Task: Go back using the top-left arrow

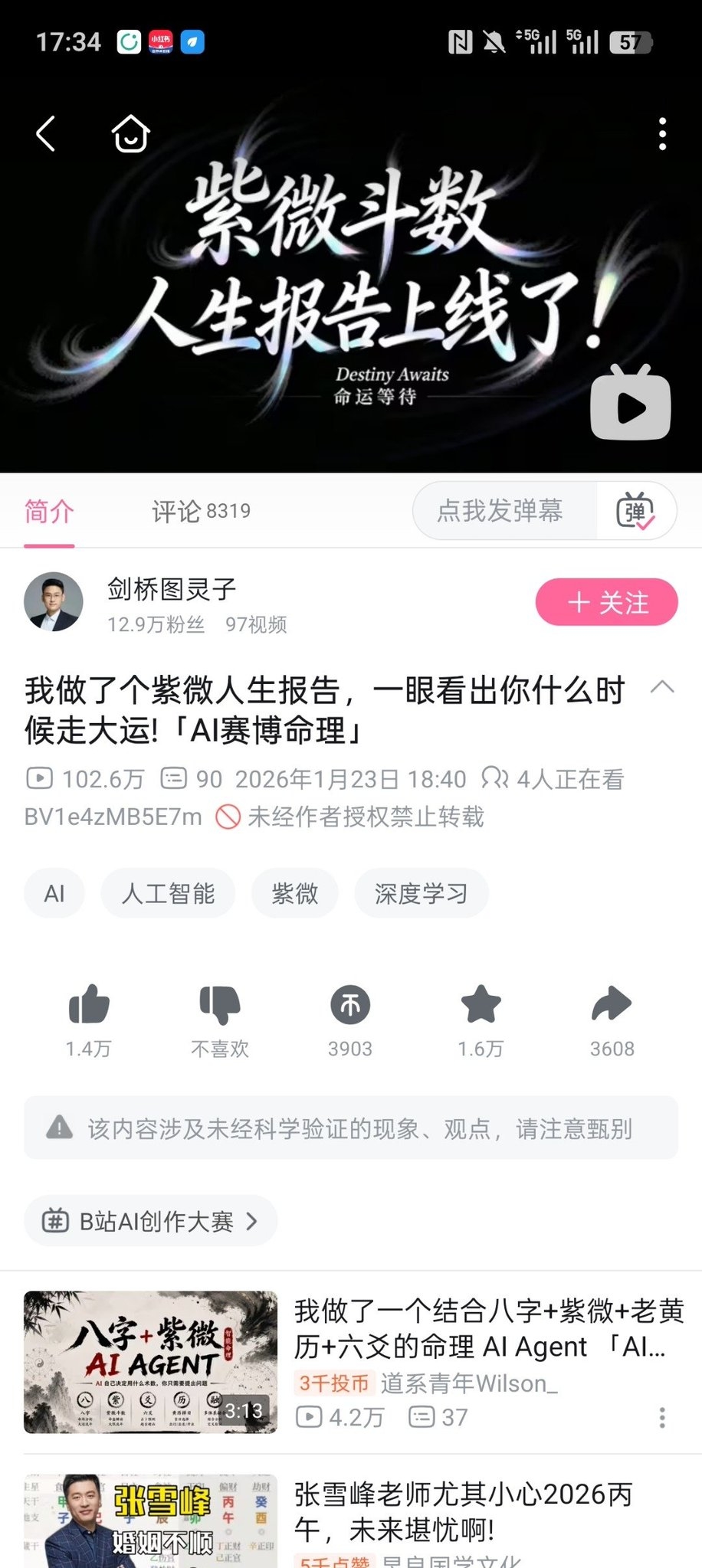Action: click(46, 134)
